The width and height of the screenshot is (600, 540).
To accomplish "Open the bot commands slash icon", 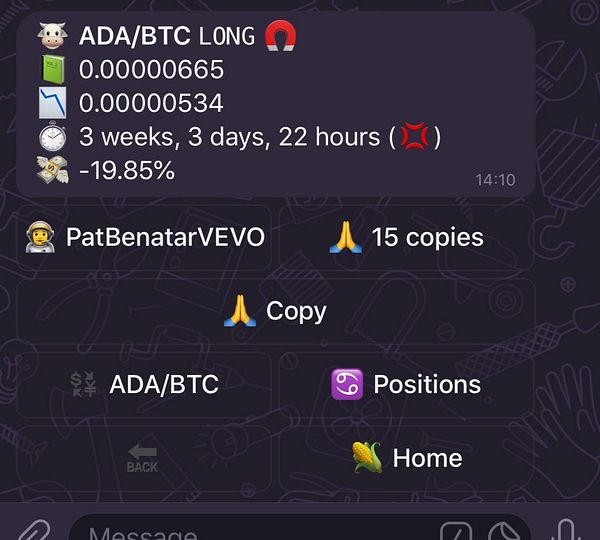I will click(456, 532).
